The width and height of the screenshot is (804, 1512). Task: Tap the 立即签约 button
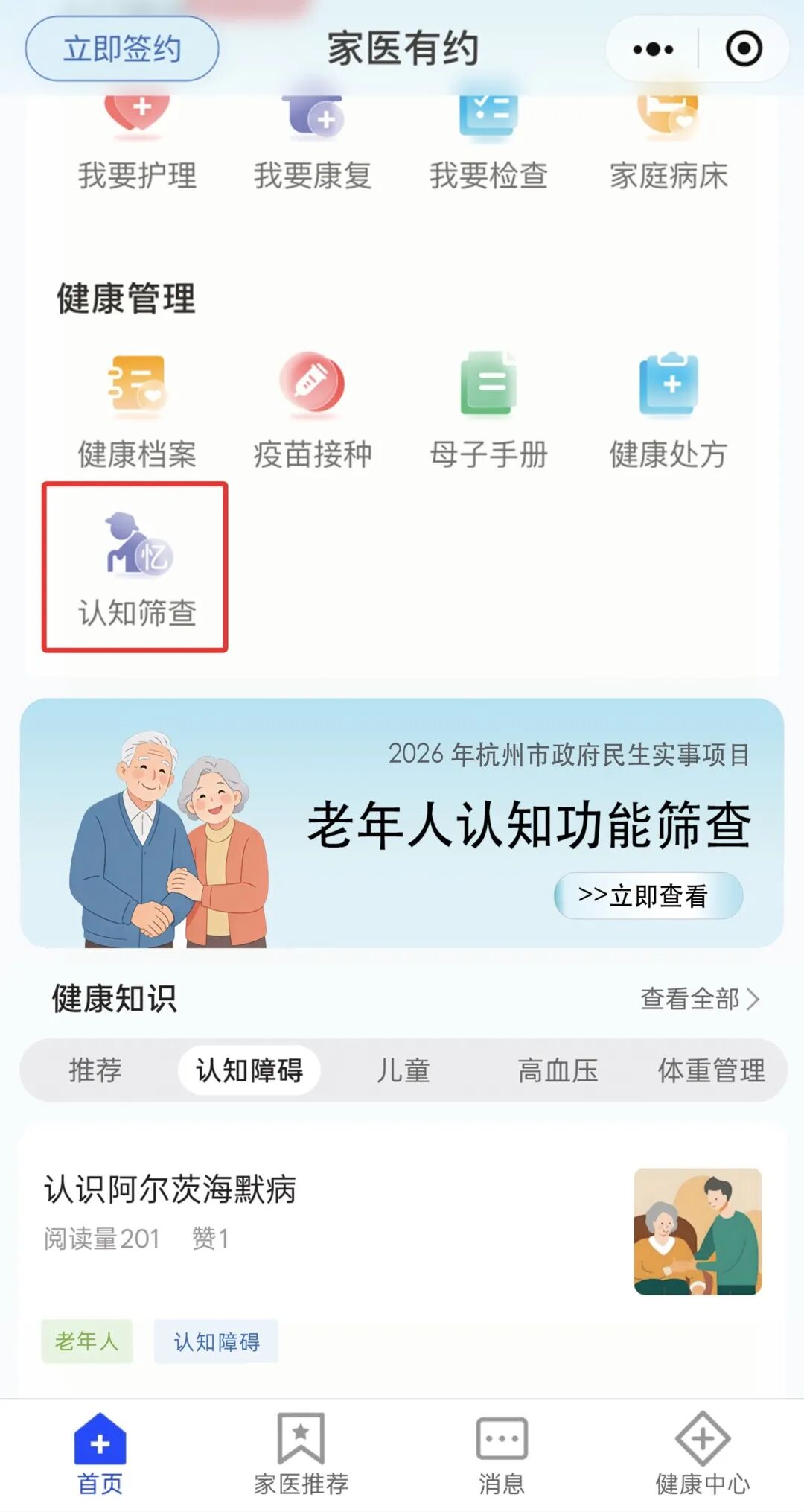point(122,49)
